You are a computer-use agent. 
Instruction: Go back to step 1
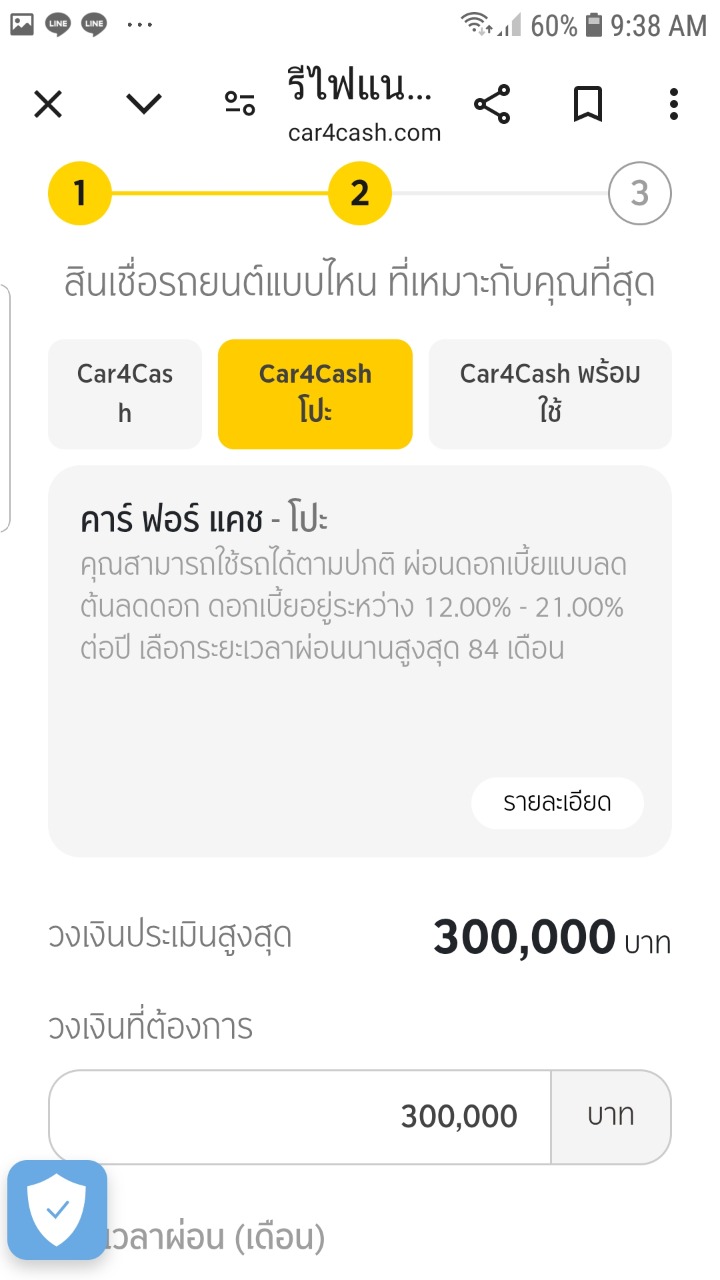[79, 193]
